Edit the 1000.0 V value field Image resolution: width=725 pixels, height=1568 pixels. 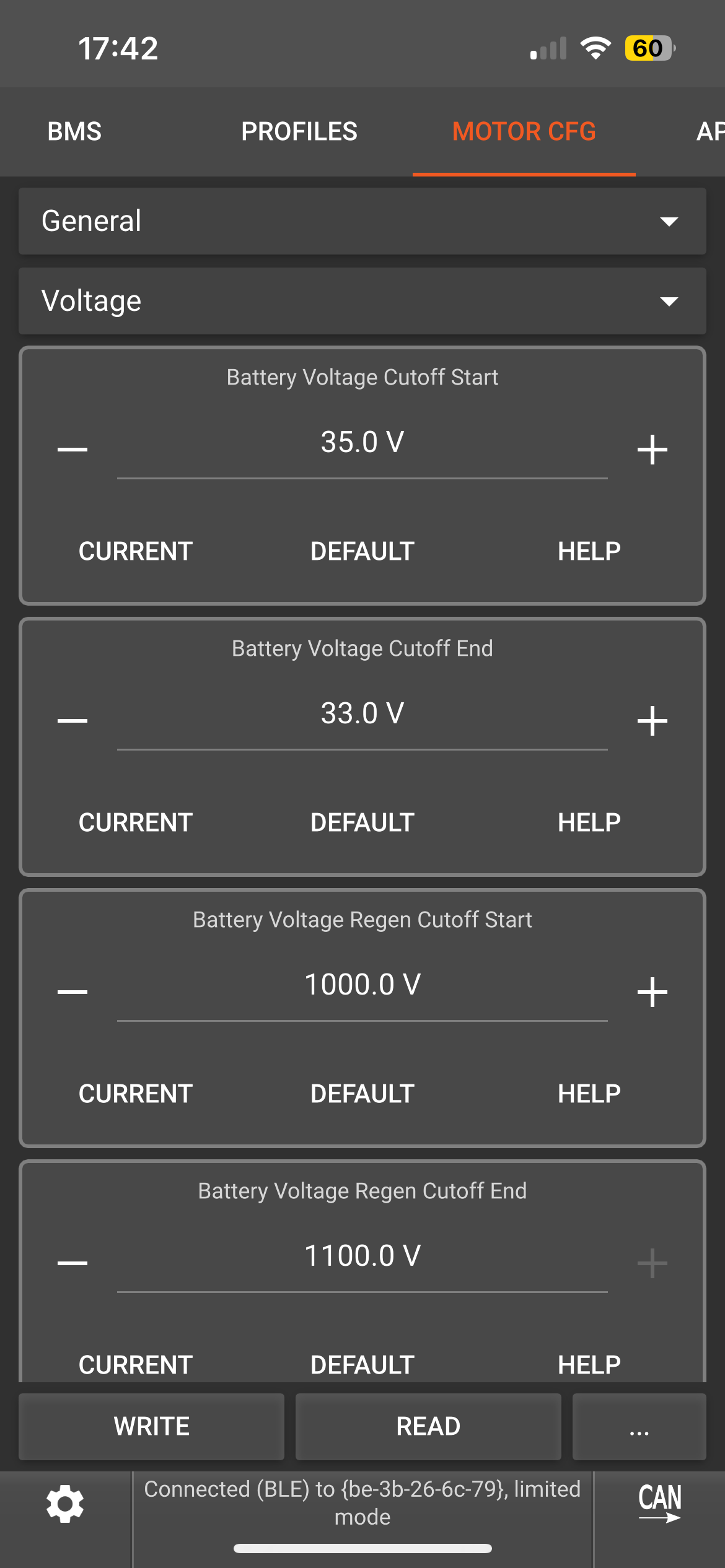click(362, 985)
